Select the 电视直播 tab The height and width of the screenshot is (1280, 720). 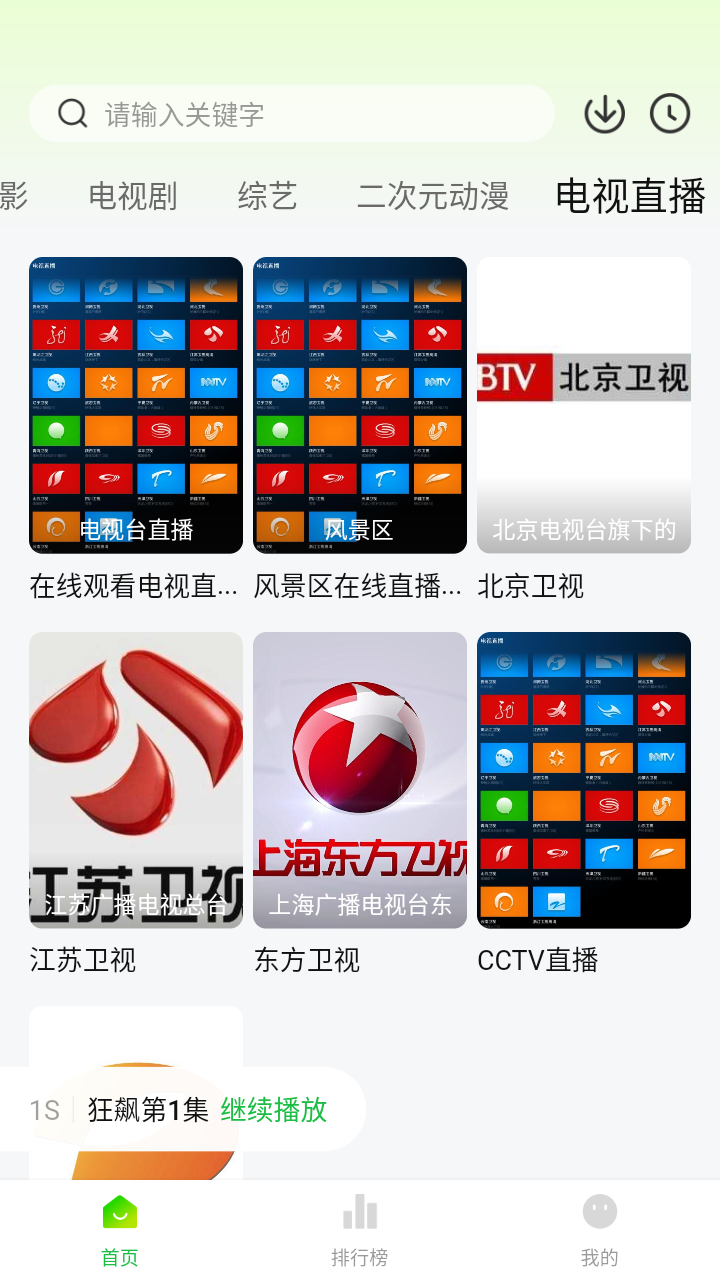coord(630,197)
